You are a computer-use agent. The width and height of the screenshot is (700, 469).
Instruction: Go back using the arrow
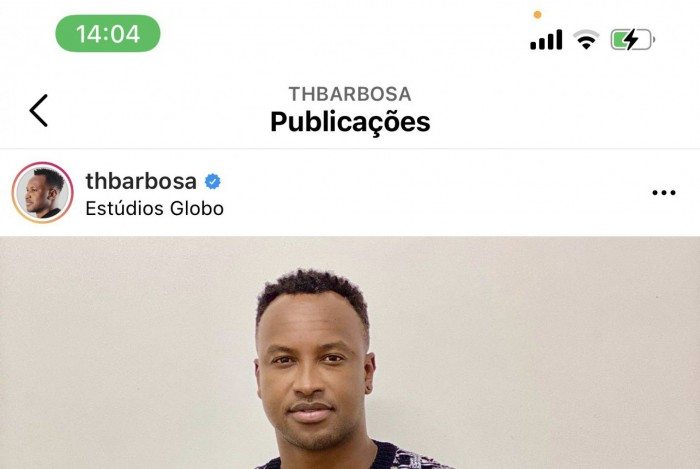(38, 110)
